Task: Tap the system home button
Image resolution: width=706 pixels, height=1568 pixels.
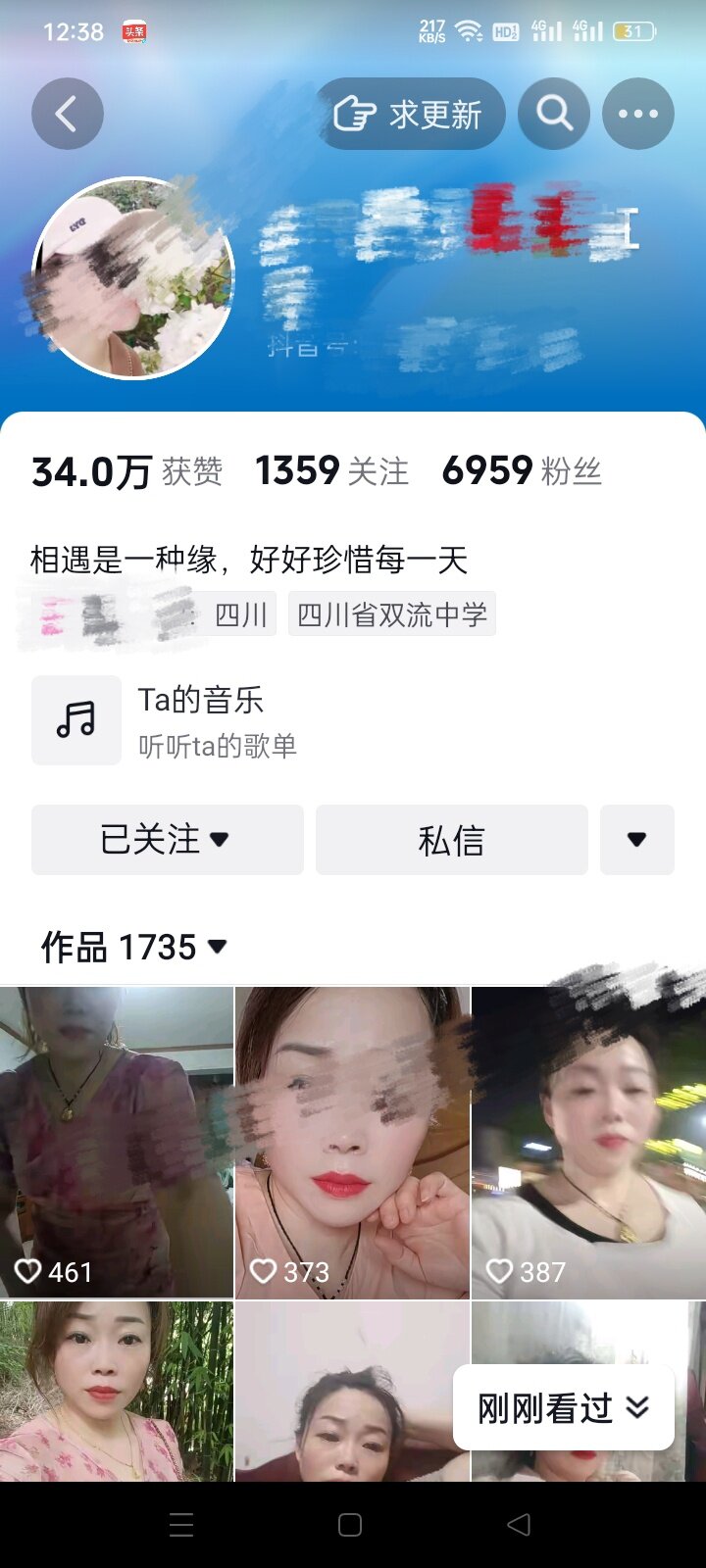Action: 350,1525
